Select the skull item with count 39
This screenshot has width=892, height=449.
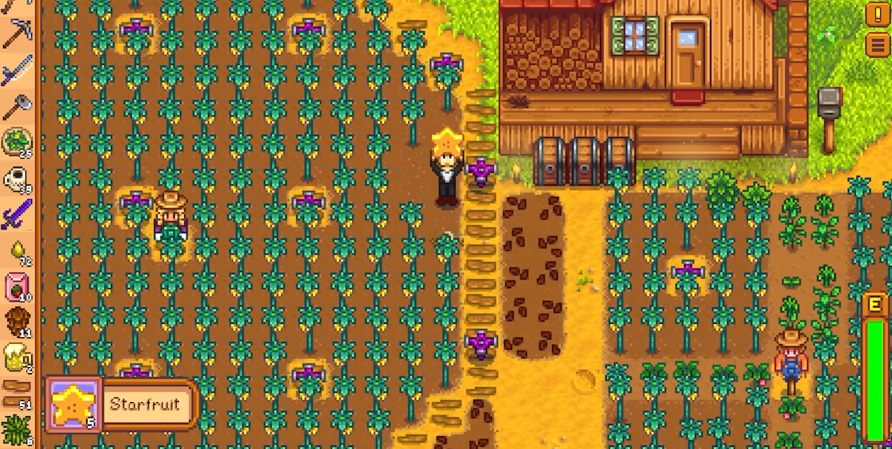coord(17,178)
